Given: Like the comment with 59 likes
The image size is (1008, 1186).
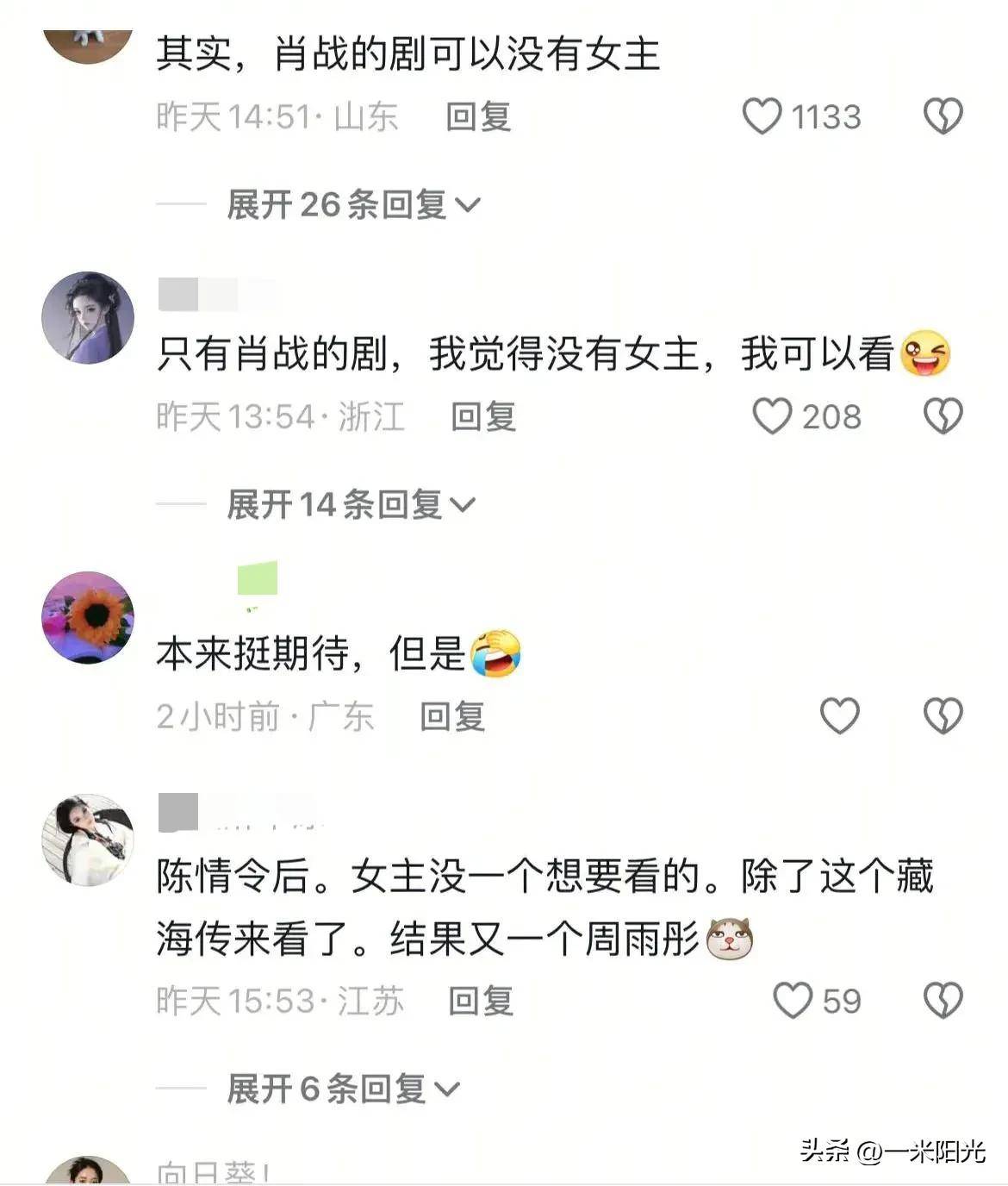Looking at the screenshot, I should [793, 1001].
